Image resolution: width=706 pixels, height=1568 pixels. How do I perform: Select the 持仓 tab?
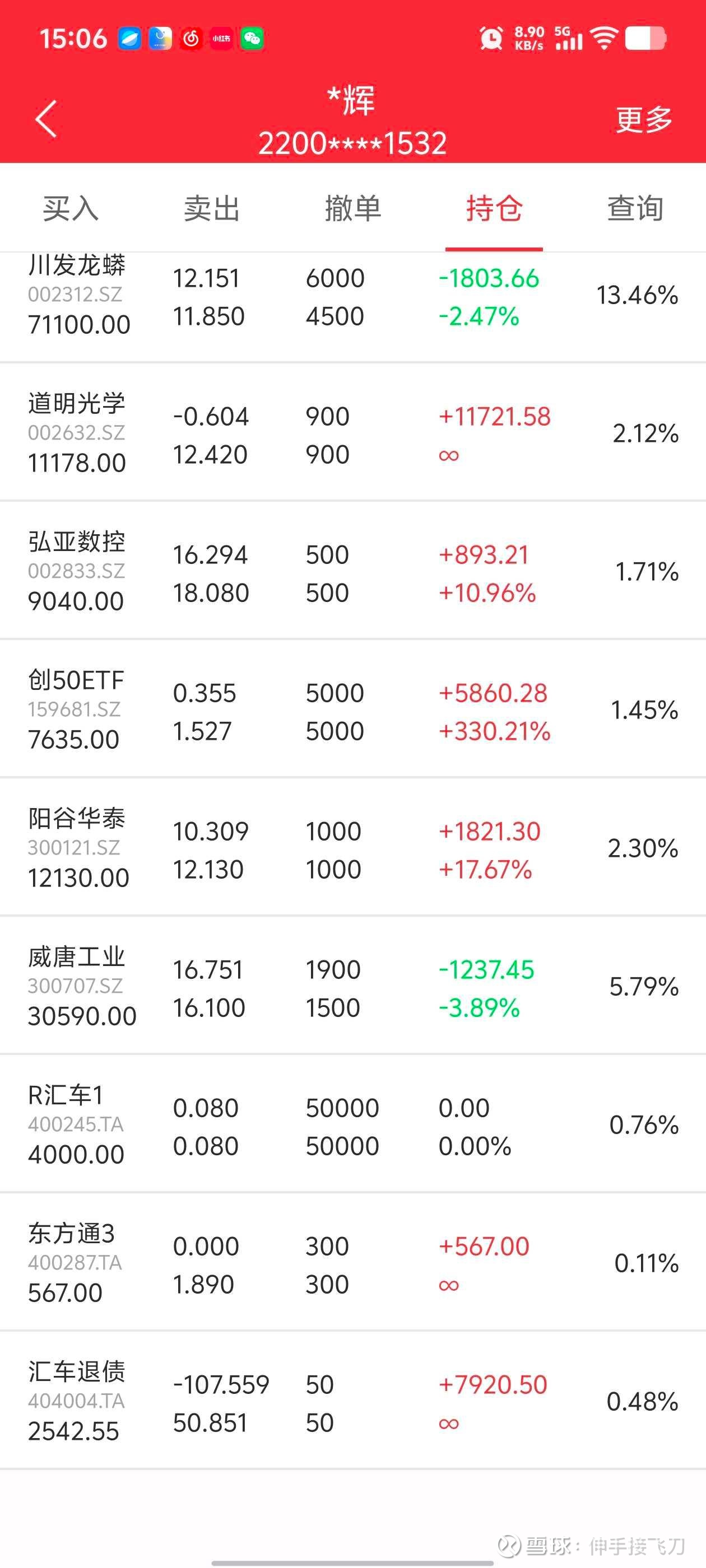494,209
